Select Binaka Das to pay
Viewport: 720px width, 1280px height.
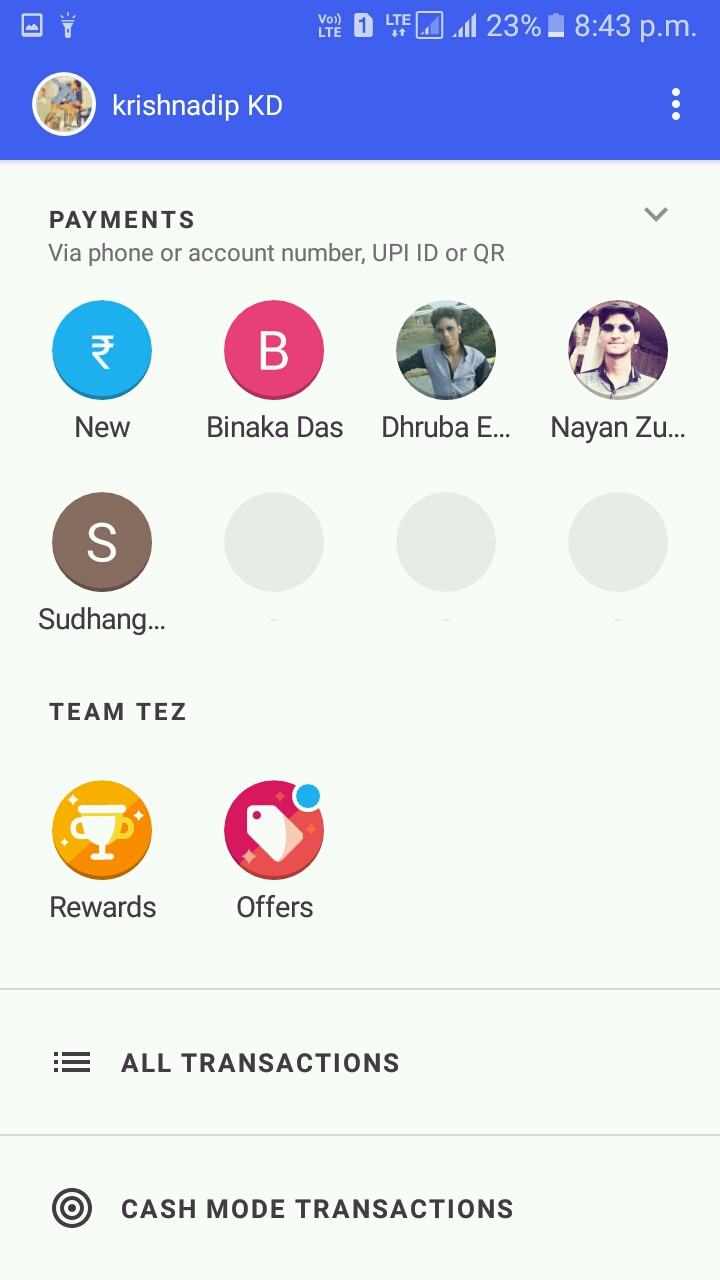[x=274, y=350]
